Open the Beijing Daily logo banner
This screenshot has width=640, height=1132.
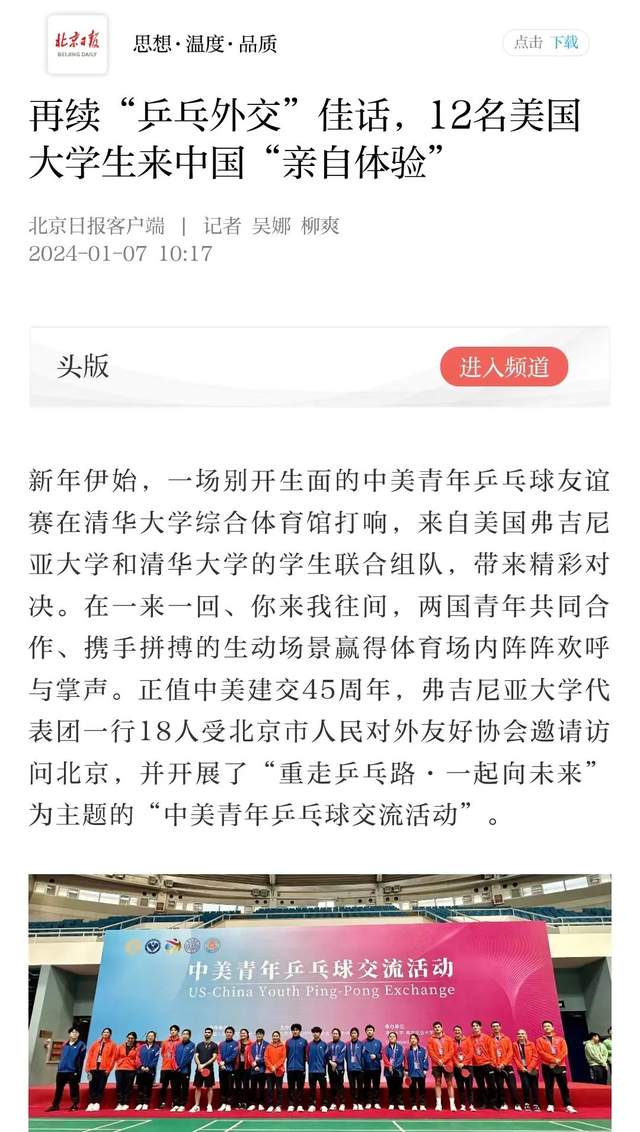[77, 44]
